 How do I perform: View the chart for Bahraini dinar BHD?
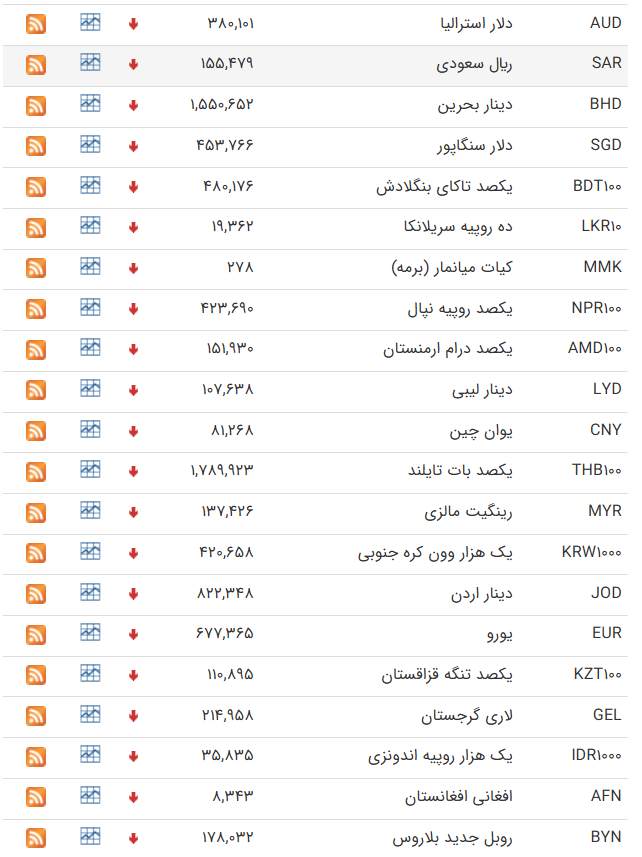[x=90, y=103]
